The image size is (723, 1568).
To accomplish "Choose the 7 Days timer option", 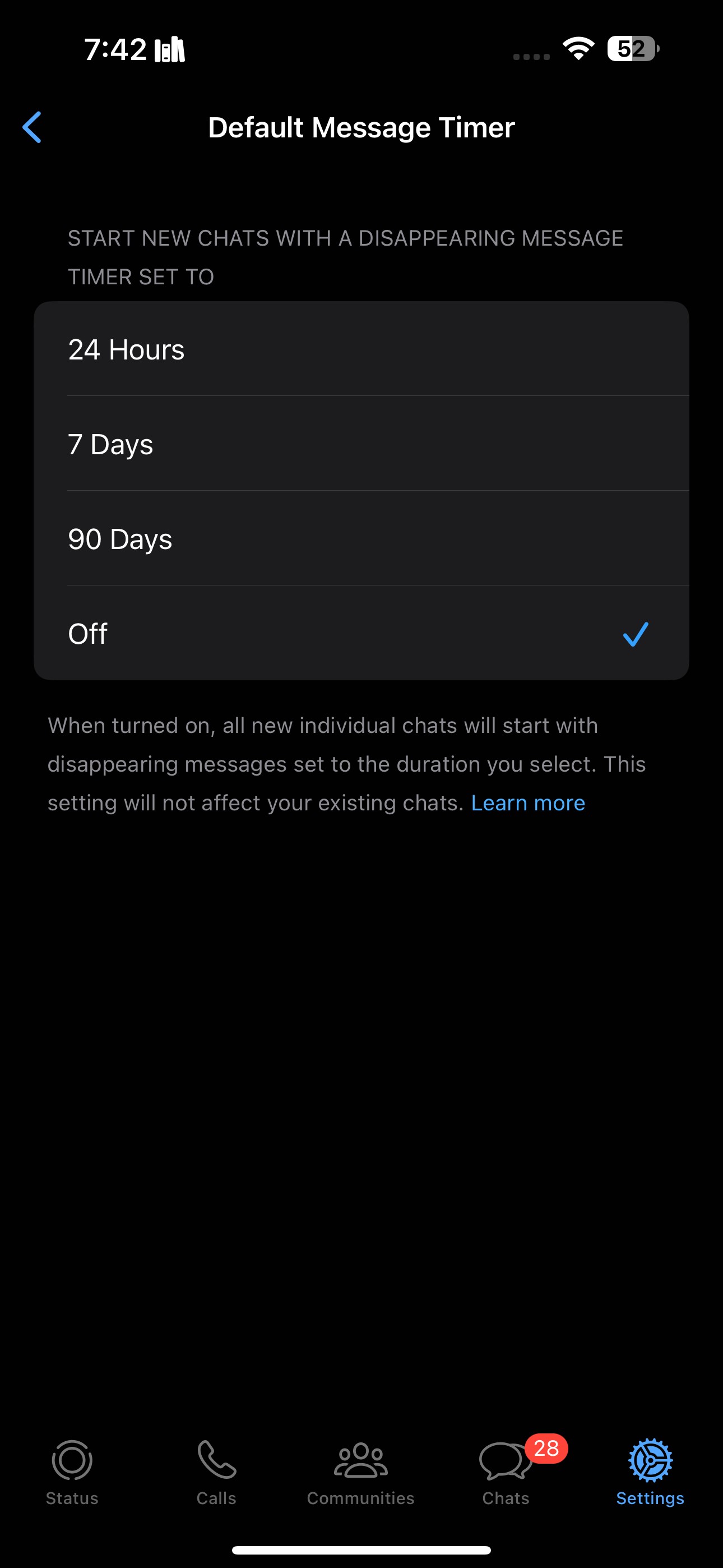I will click(361, 444).
